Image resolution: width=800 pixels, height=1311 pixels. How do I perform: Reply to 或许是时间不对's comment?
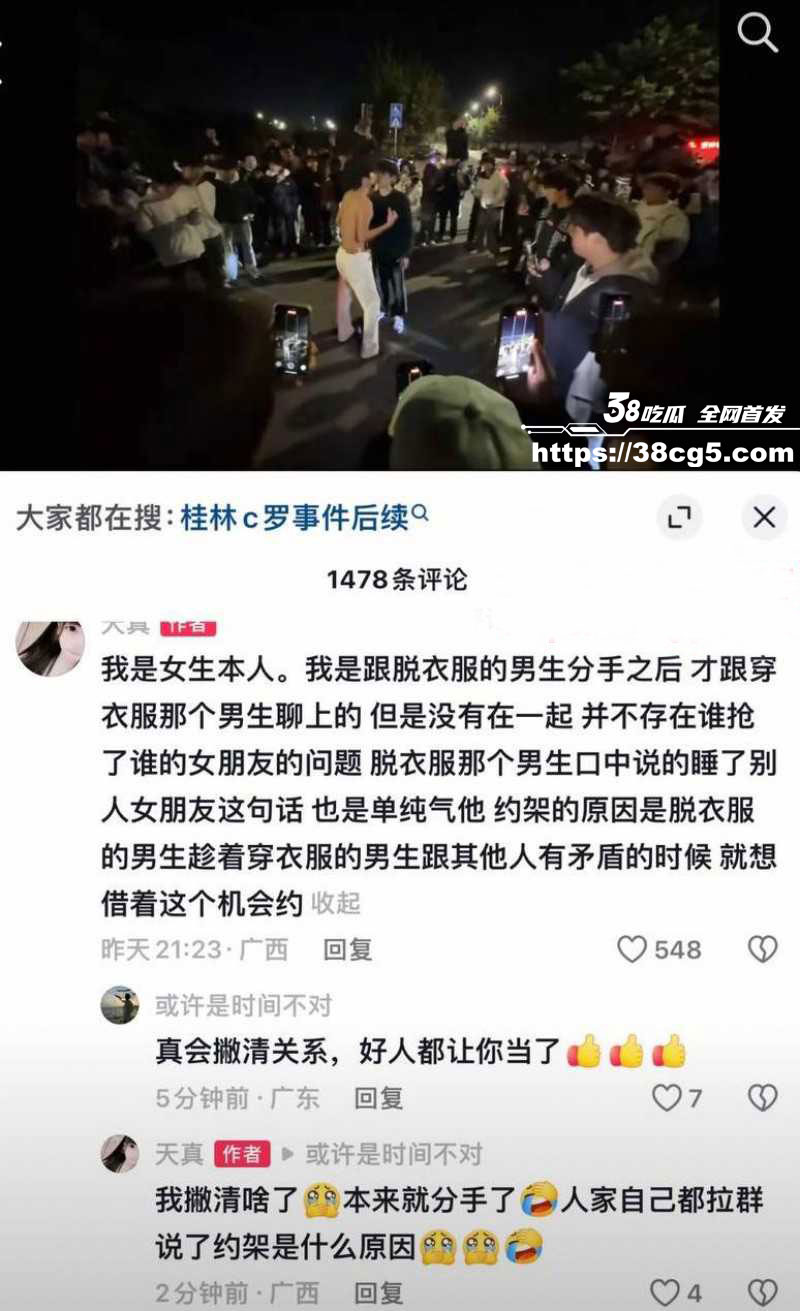[378, 1098]
